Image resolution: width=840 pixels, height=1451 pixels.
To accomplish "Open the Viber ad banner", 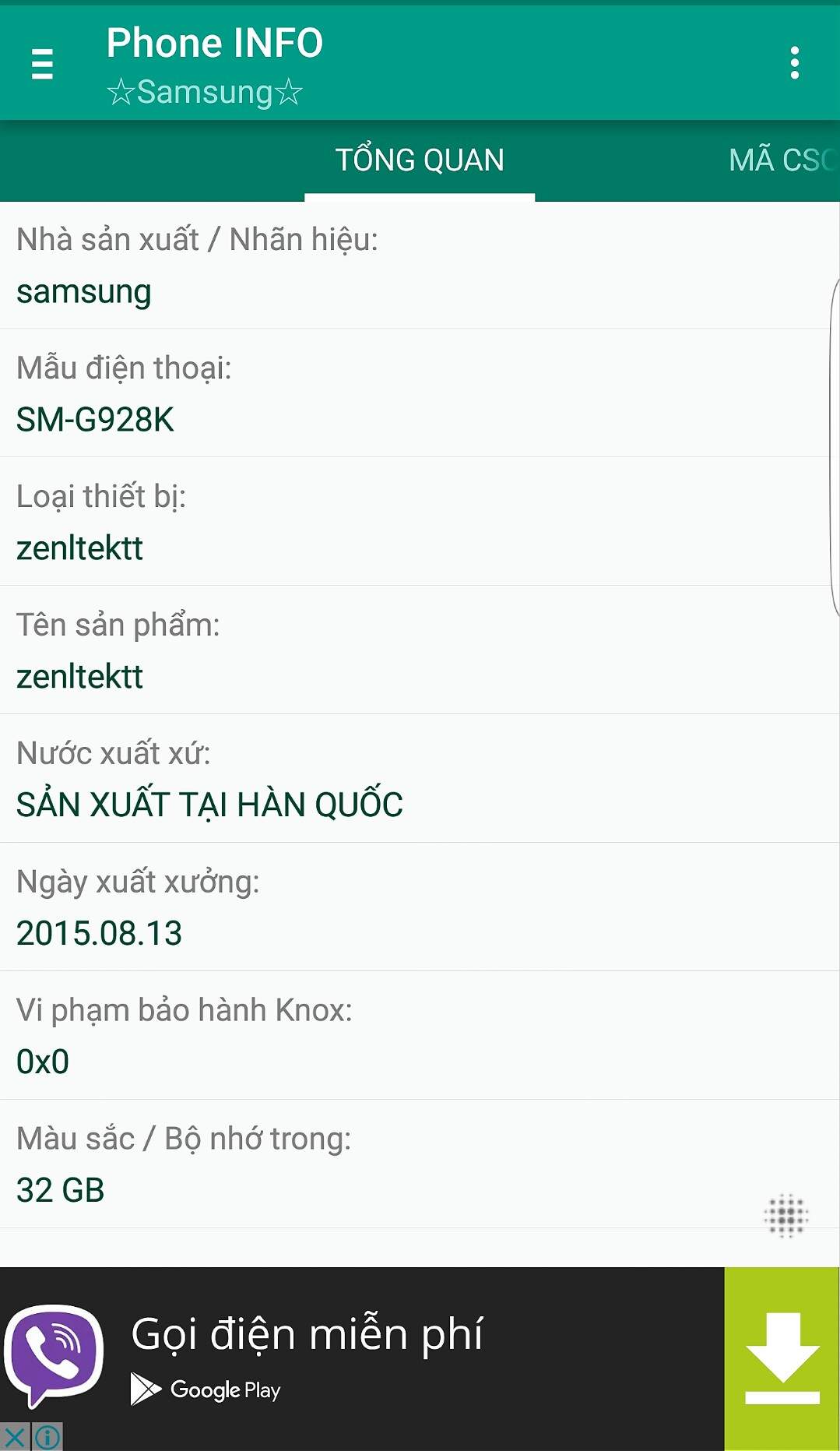I will coord(362,1358).
